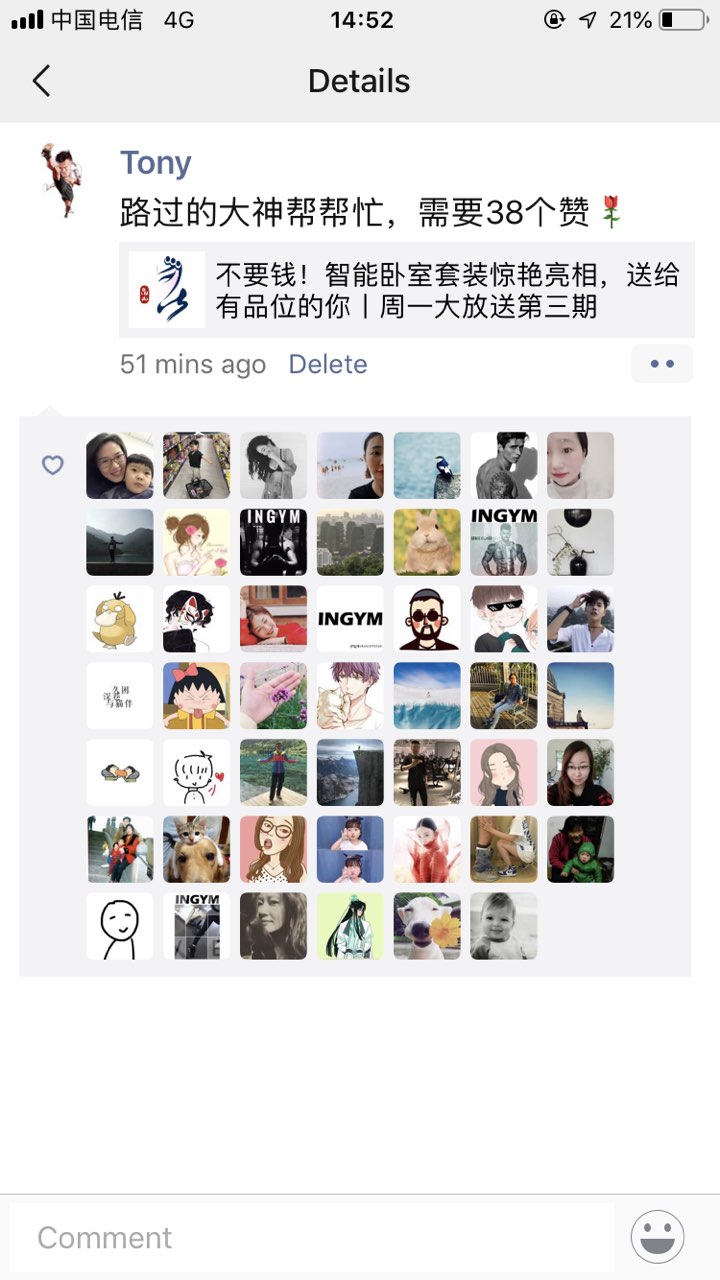Go back from the Details page
Screen dimensions: 720x1280
click(x=41, y=81)
